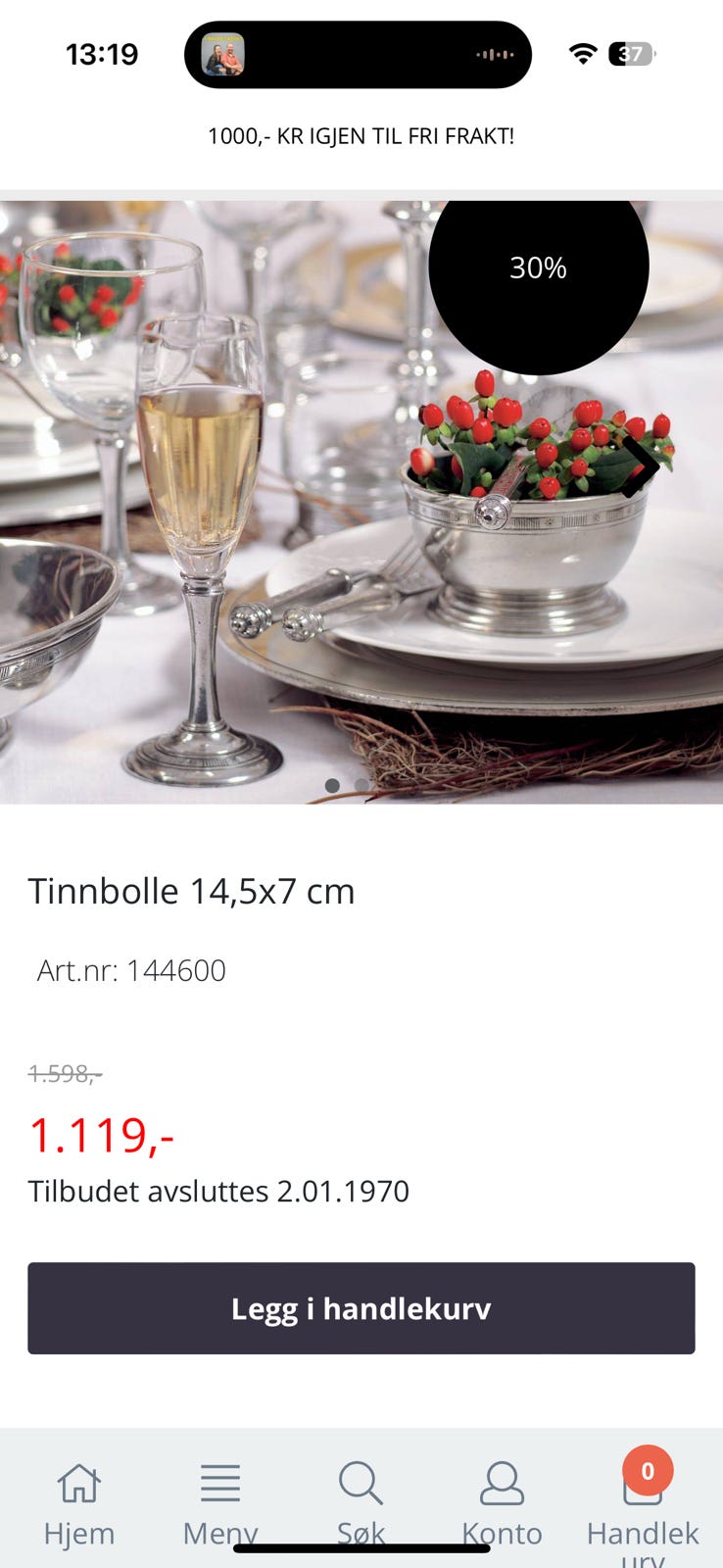Select the Meny hamburger icon
The height and width of the screenshot is (1568, 723).
click(220, 1483)
